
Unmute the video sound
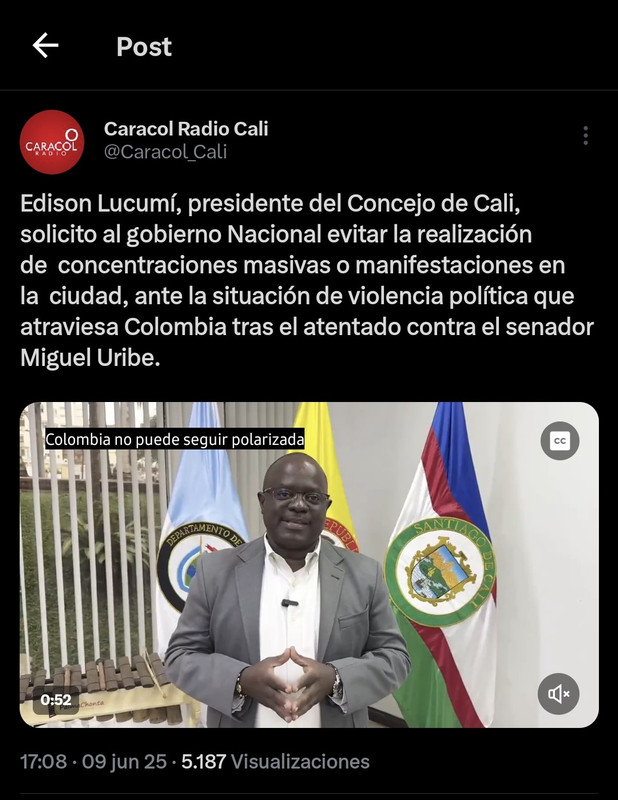558,692
